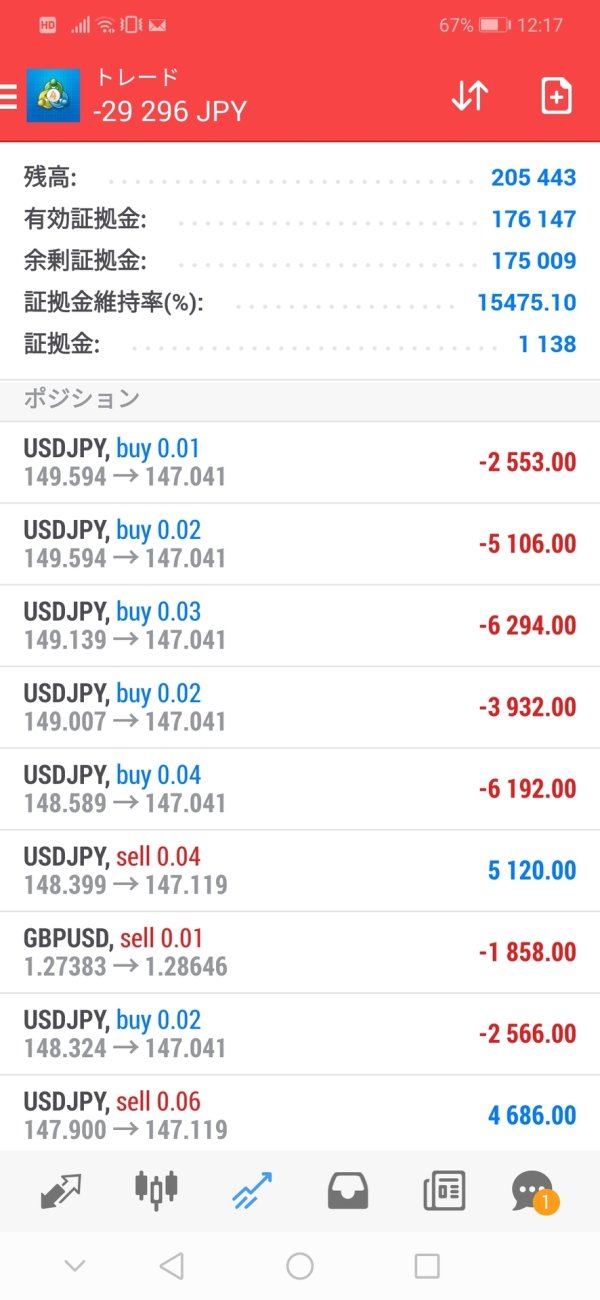Open USDJPY buy 0.01 position
The height and width of the screenshot is (1300, 600).
[300, 462]
